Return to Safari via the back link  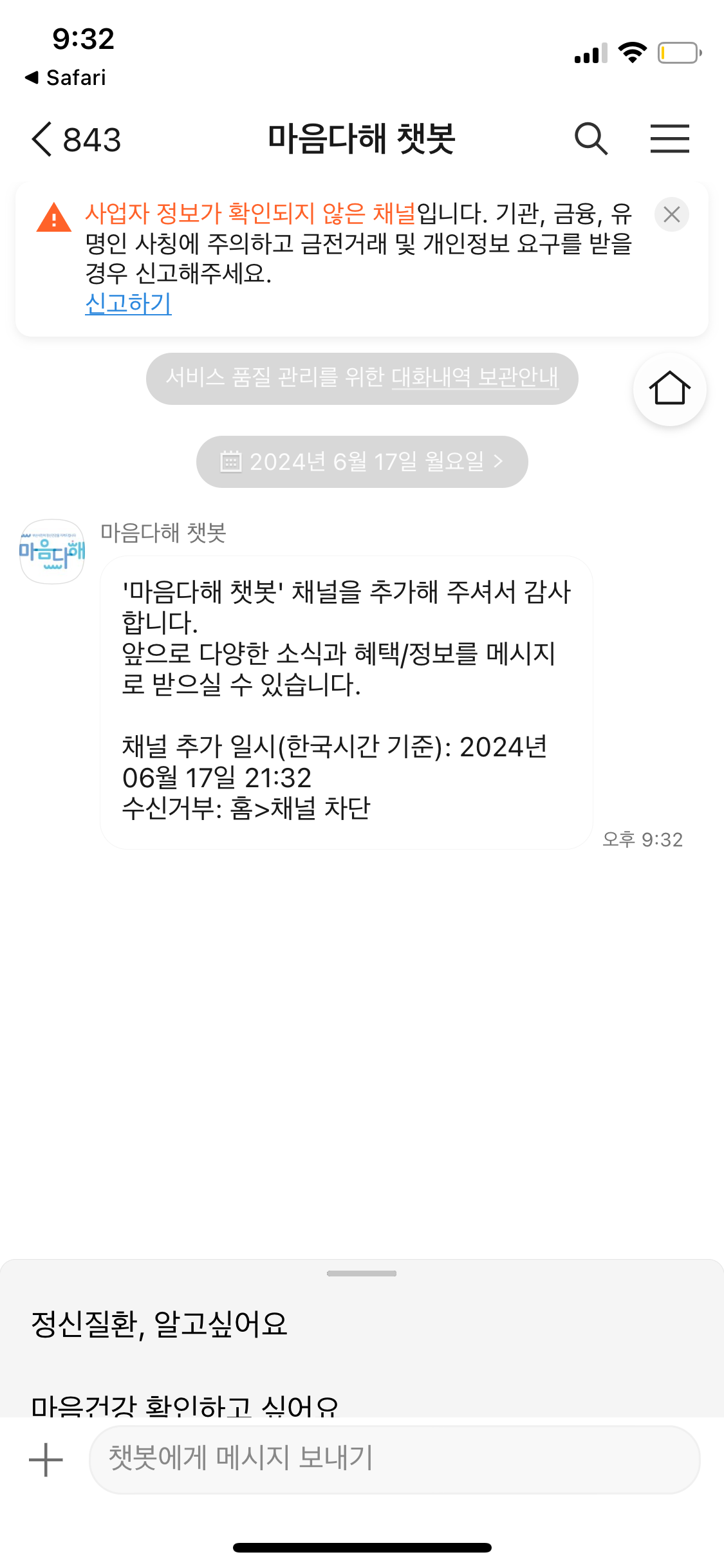[x=66, y=78]
